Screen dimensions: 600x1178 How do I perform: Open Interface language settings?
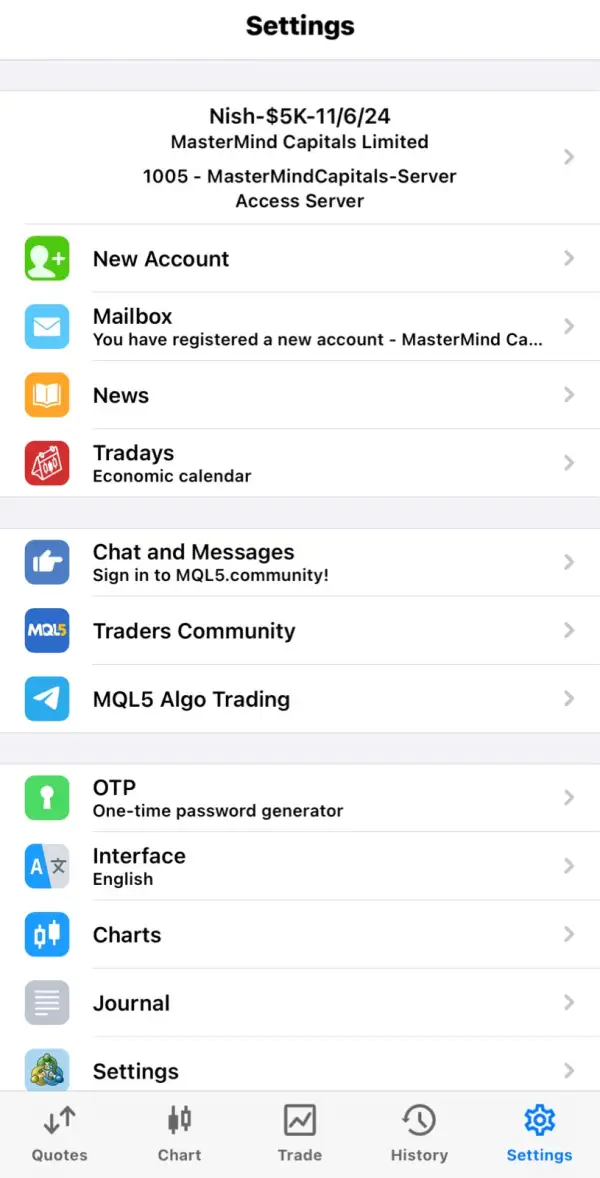point(300,866)
